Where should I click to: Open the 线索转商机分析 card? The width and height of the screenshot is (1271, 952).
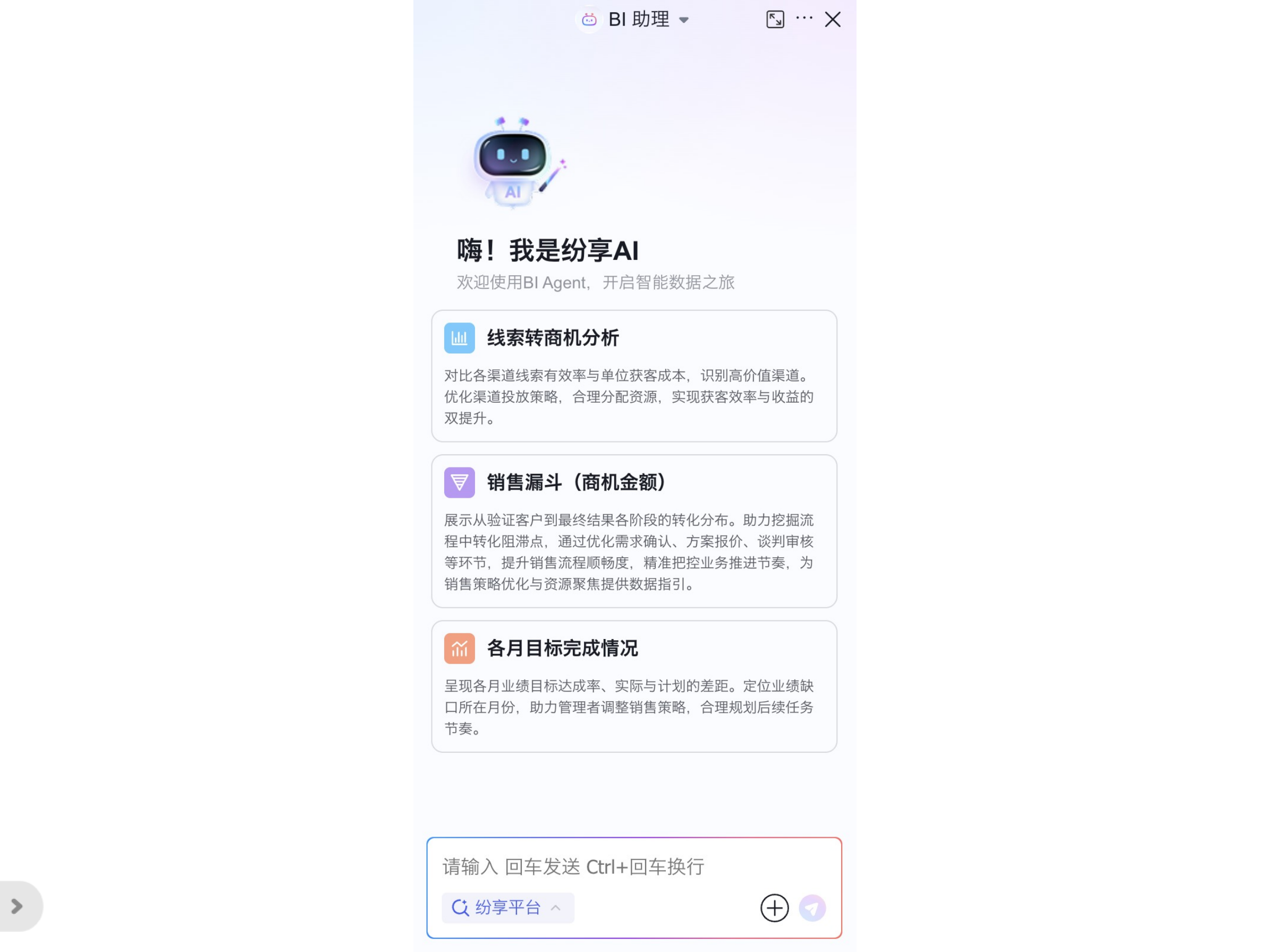(634, 376)
